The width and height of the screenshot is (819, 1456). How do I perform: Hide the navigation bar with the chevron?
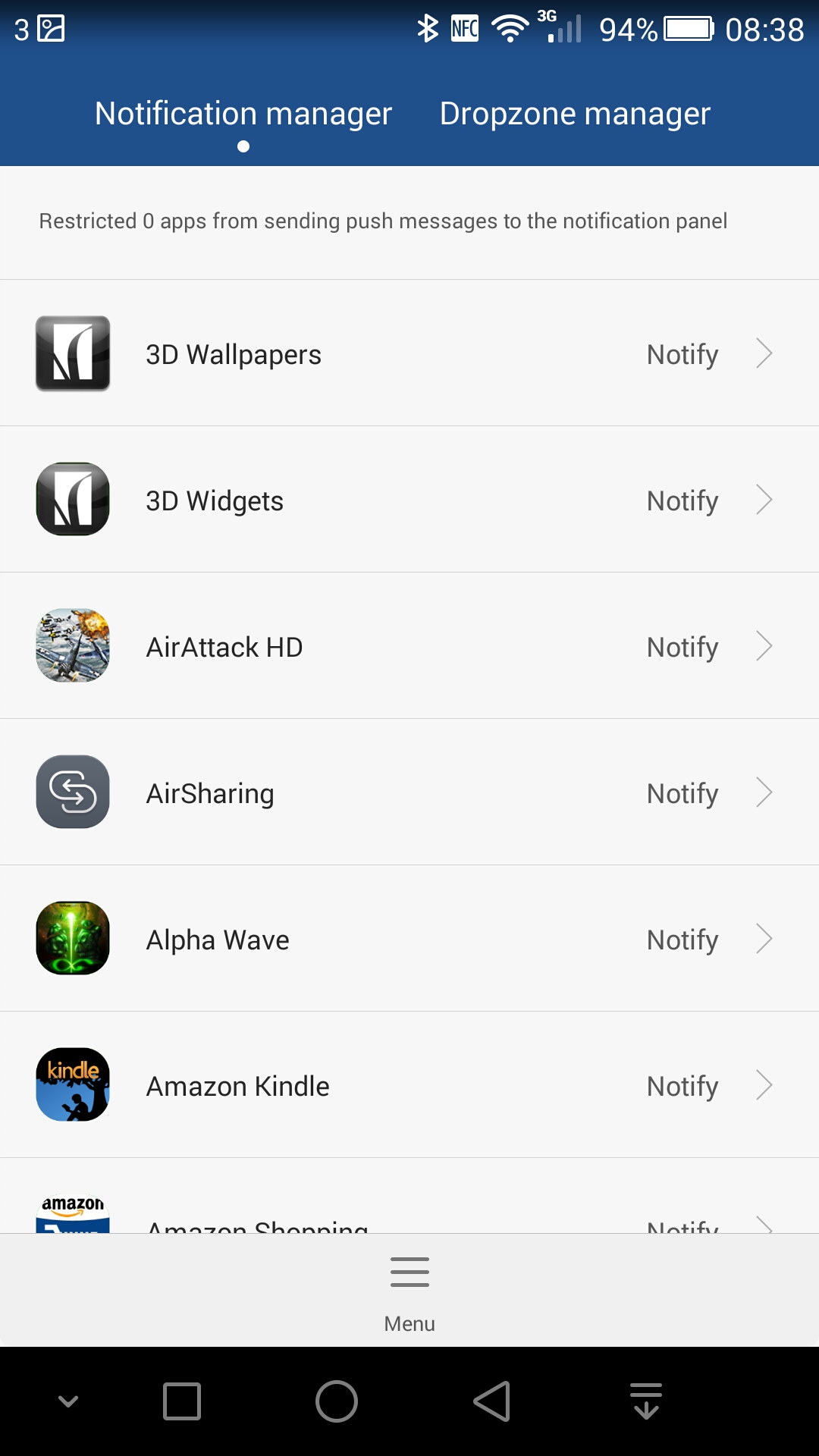(68, 1401)
